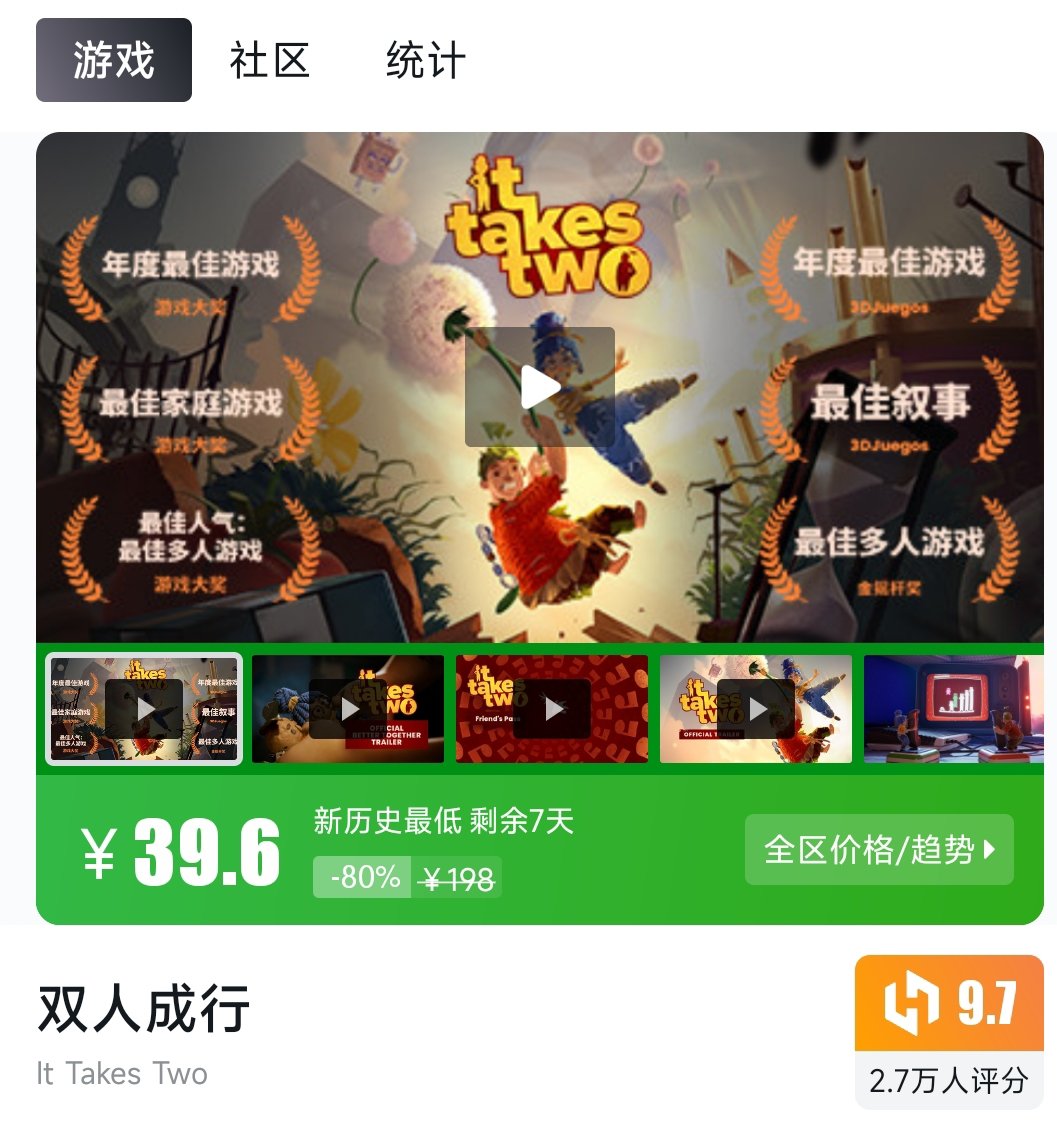Select the Official Trailer thumbnail
This screenshot has height=1135, width=1057.
click(x=756, y=709)
